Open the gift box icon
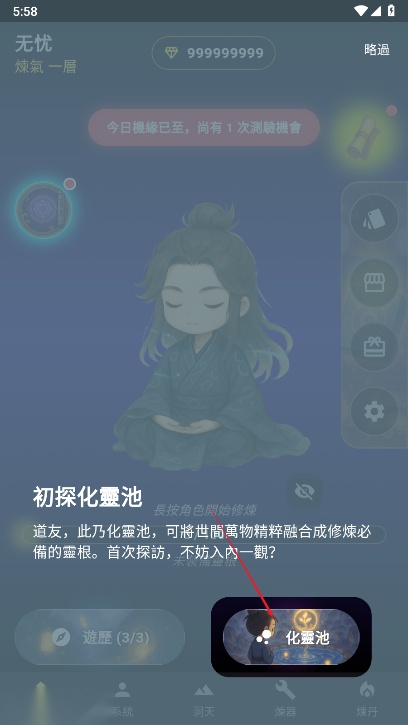Image resolution: width=408 pixels, height=725 pixels. (x=374, y=347)
